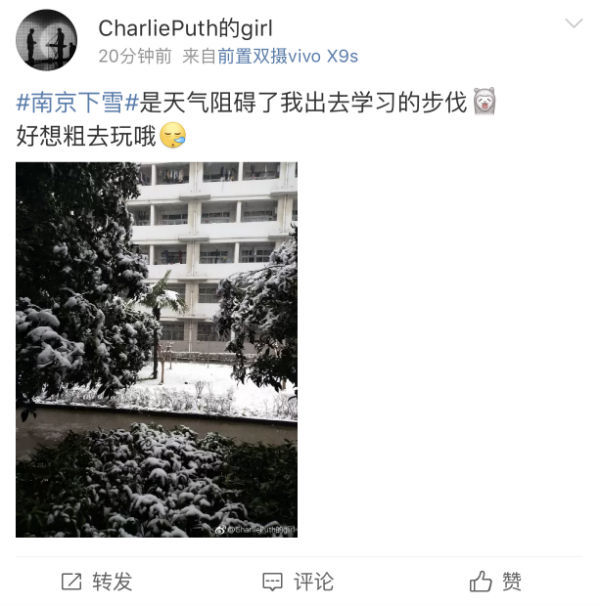Screen dimensions: 600x606
Task: Open CharliePuth的girl's profile avatar
Action: coord(47,40)
